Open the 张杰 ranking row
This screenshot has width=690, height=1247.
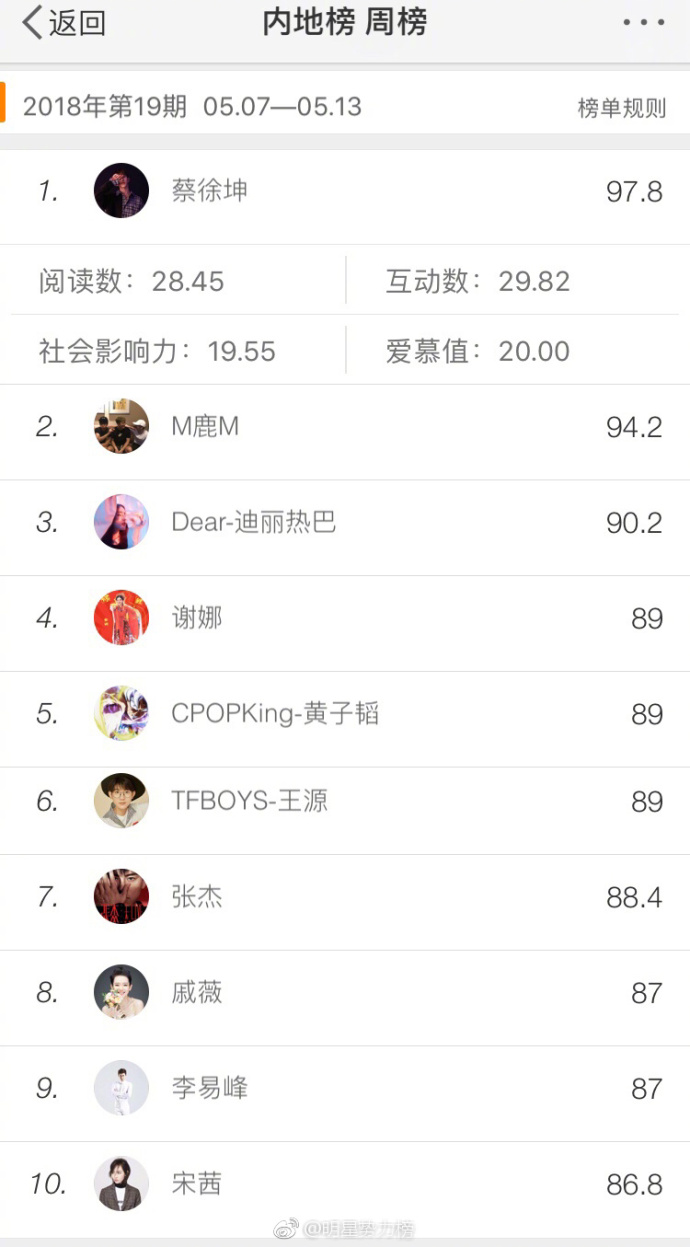click(345, 897)
